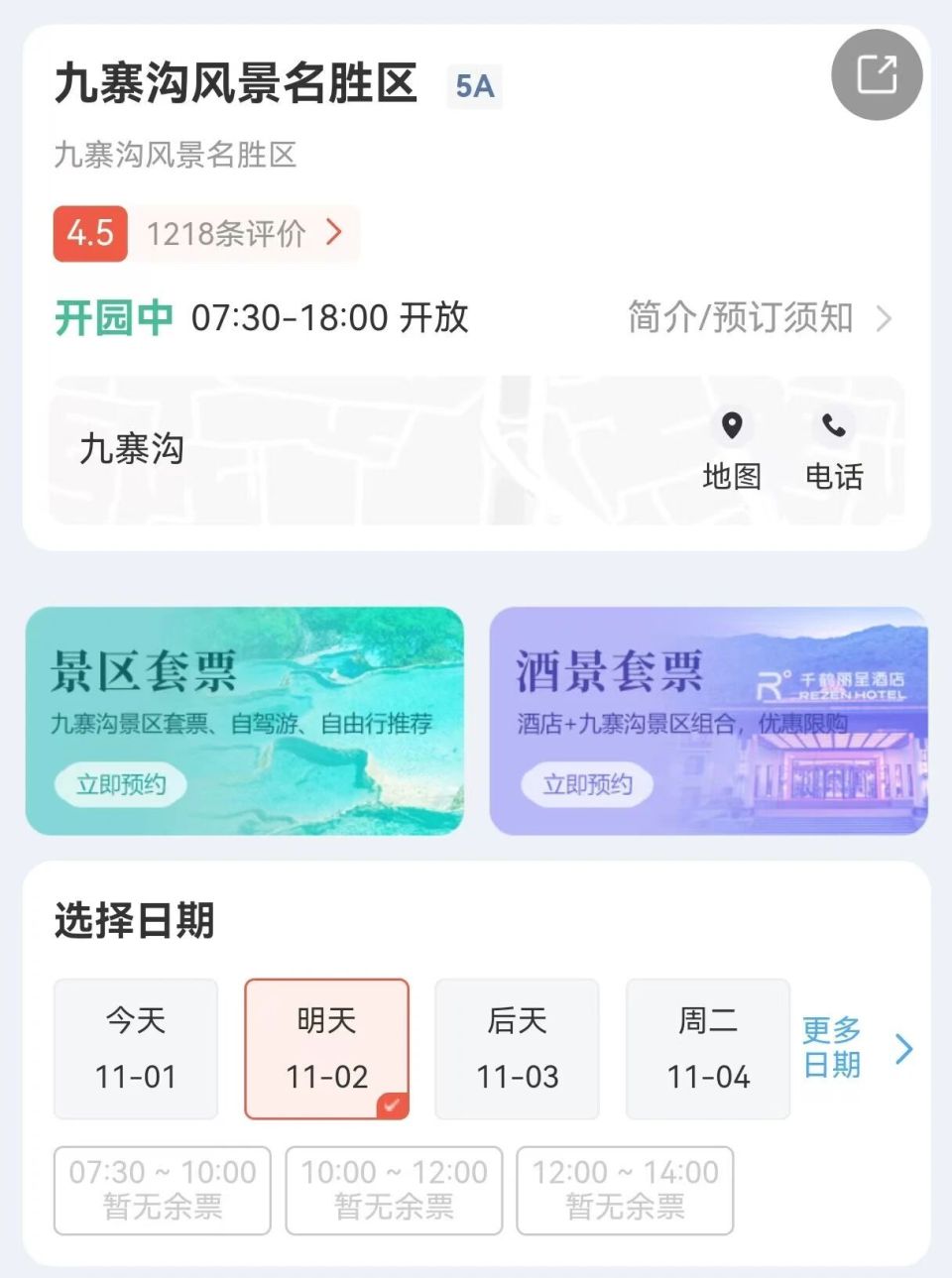
Task: Open 简介/预订须知 via its chevron
Action: (x=886, y=319)
